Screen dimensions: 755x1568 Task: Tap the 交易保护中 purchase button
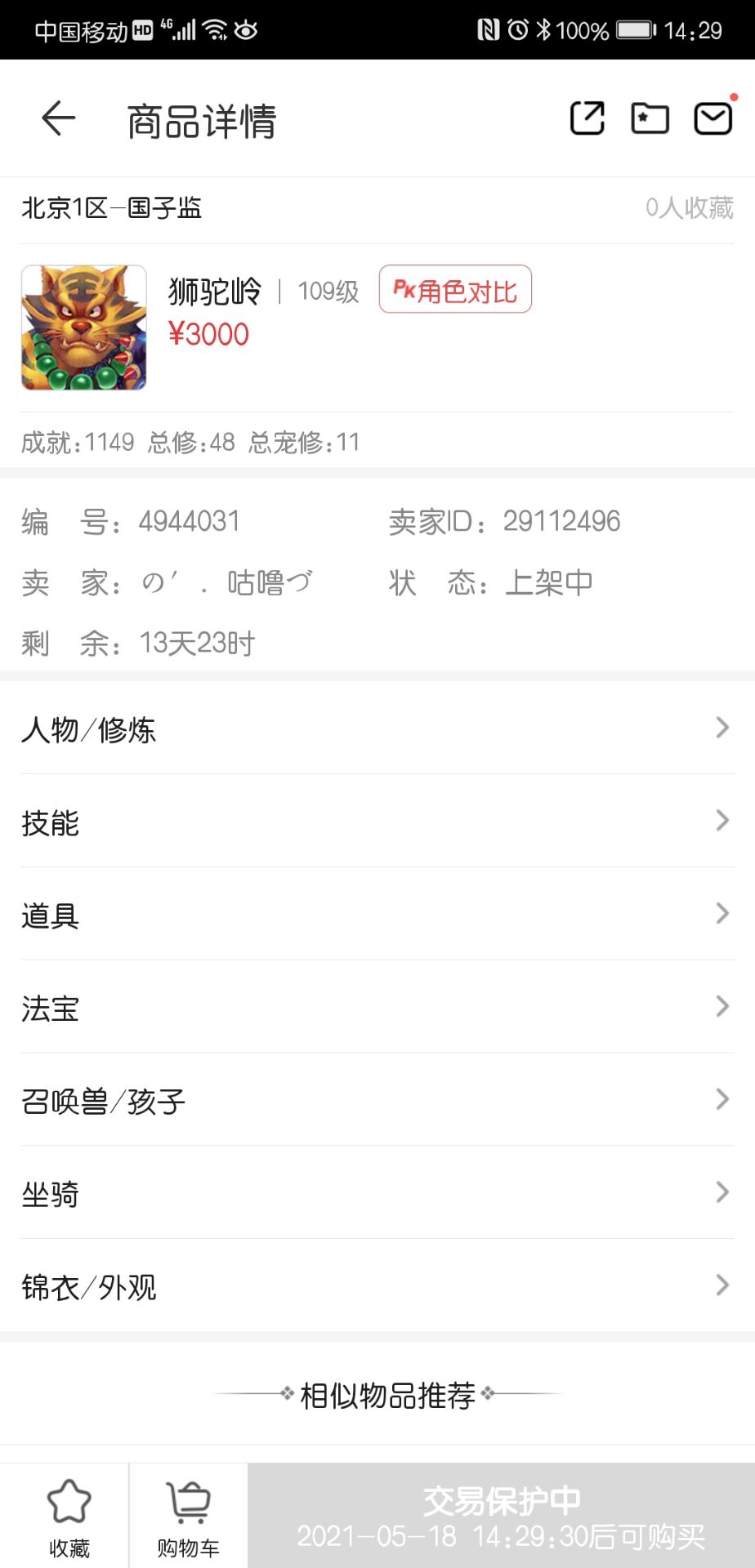coord(501,1516)
